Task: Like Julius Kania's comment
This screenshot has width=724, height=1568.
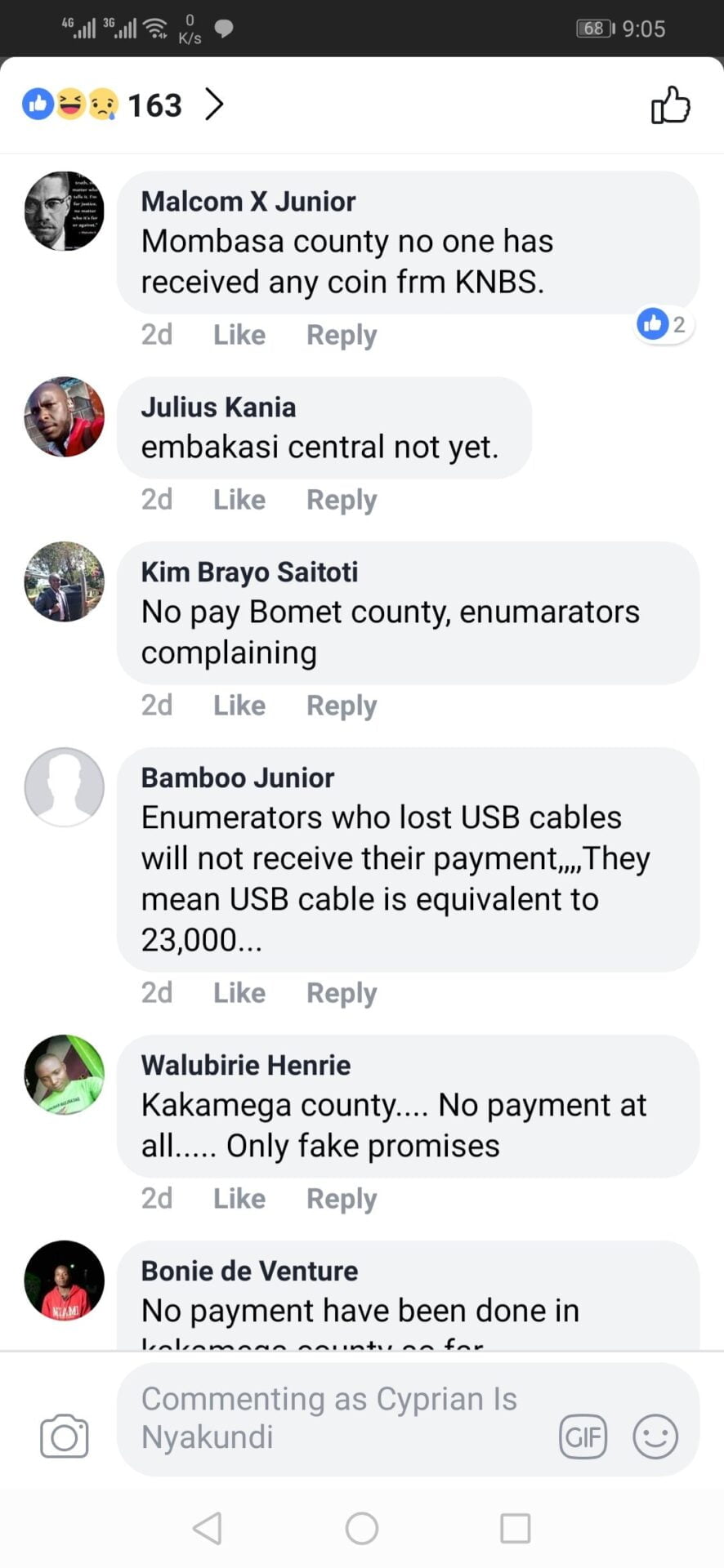Action: click(239, 500)
